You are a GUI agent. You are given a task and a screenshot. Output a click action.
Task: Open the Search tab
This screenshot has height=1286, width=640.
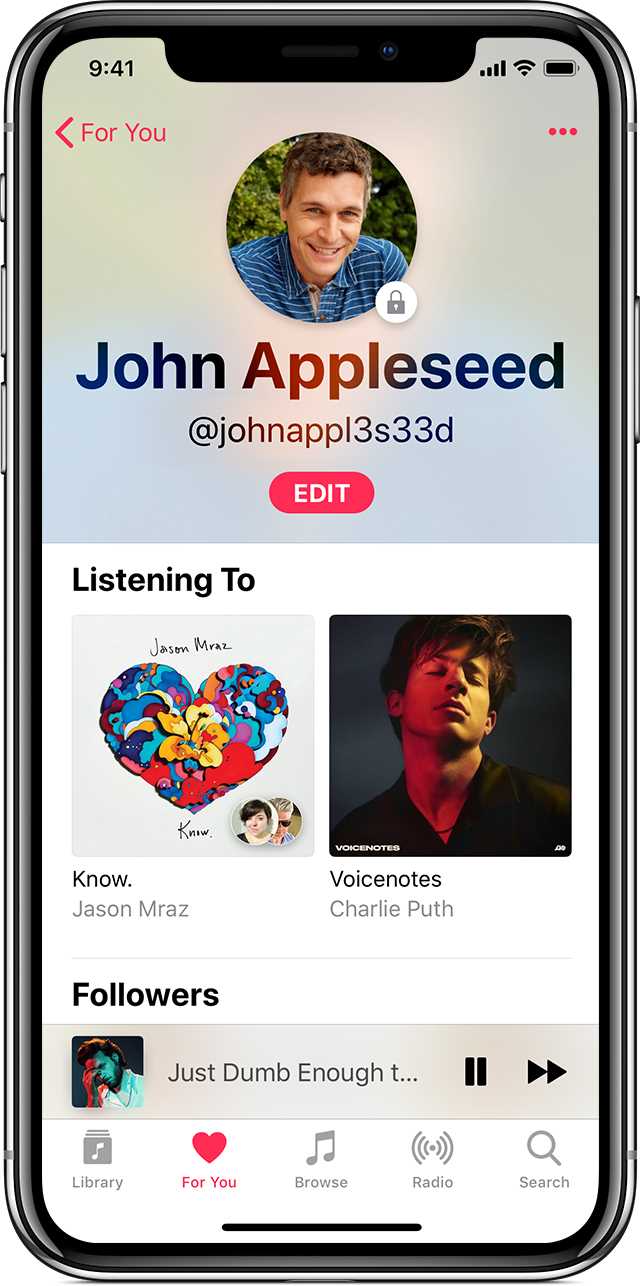pyautogui.click(x=544, y=1160)
